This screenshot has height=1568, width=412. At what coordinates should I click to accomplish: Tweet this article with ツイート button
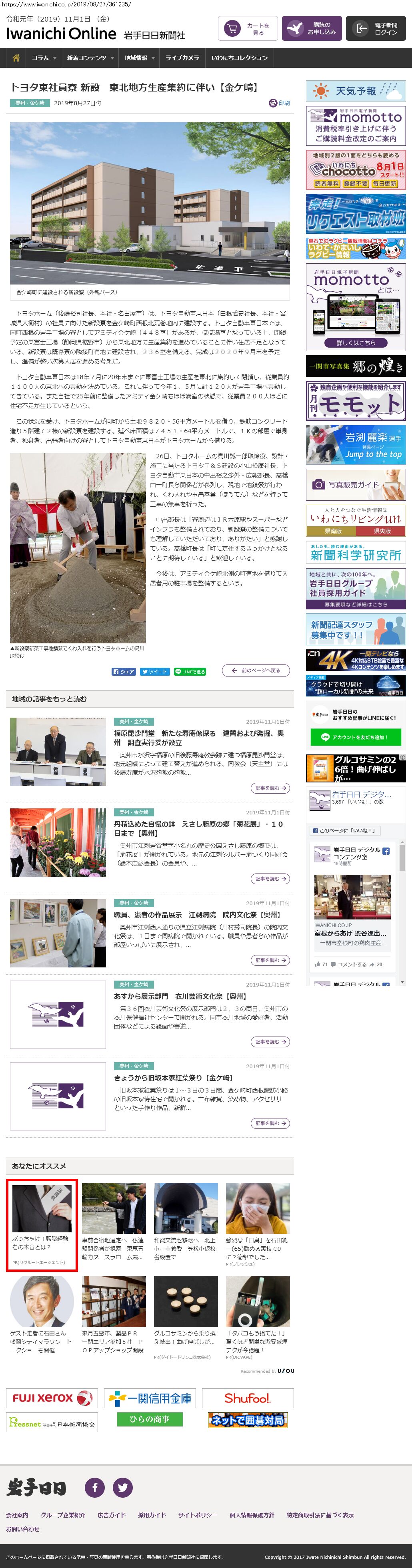click(154, 671)
